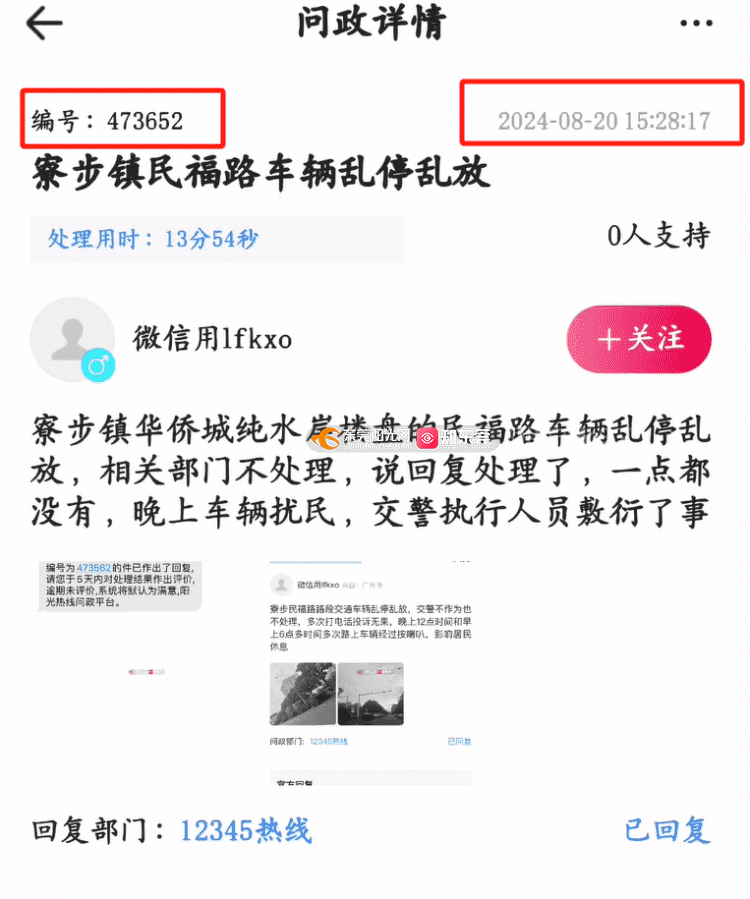This screenshot has height=899, width=750.
Task: Follow user 微信用lfkxo with 关注 button
Action: [x=639, y=339]
